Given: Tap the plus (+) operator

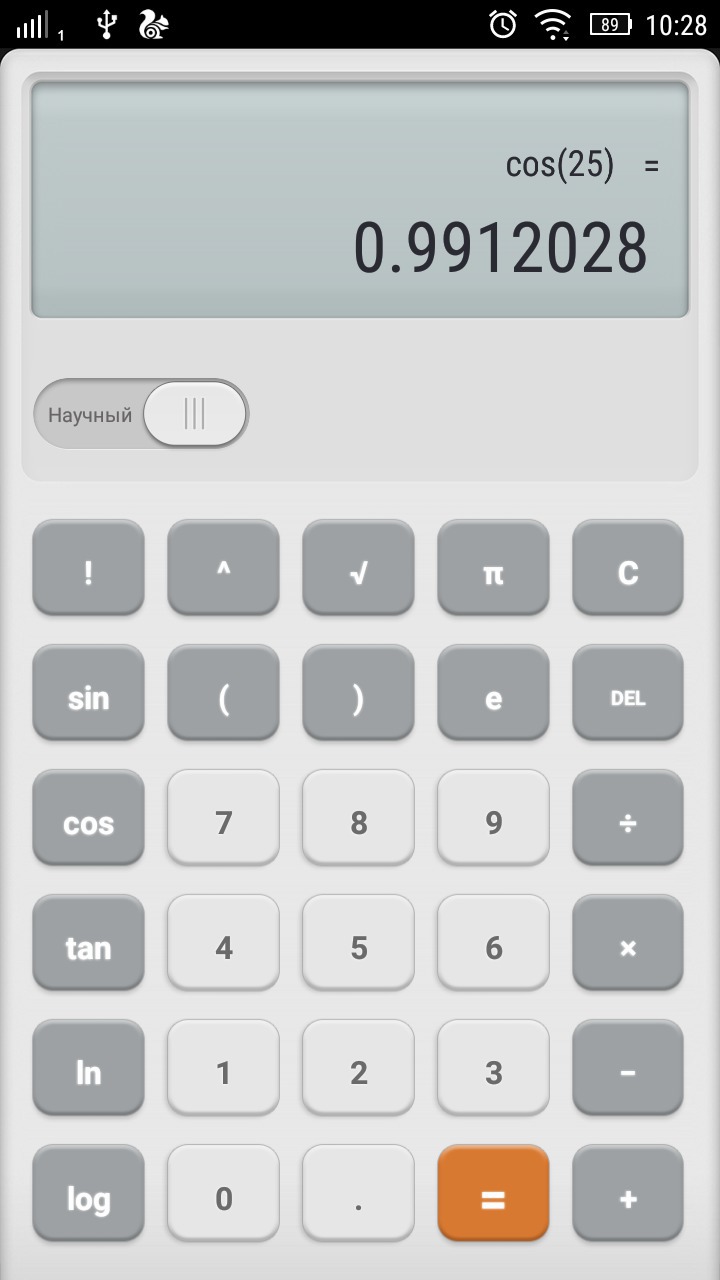Looking at the screenshot, I should pyautogui.click(x=628, y=1197).
